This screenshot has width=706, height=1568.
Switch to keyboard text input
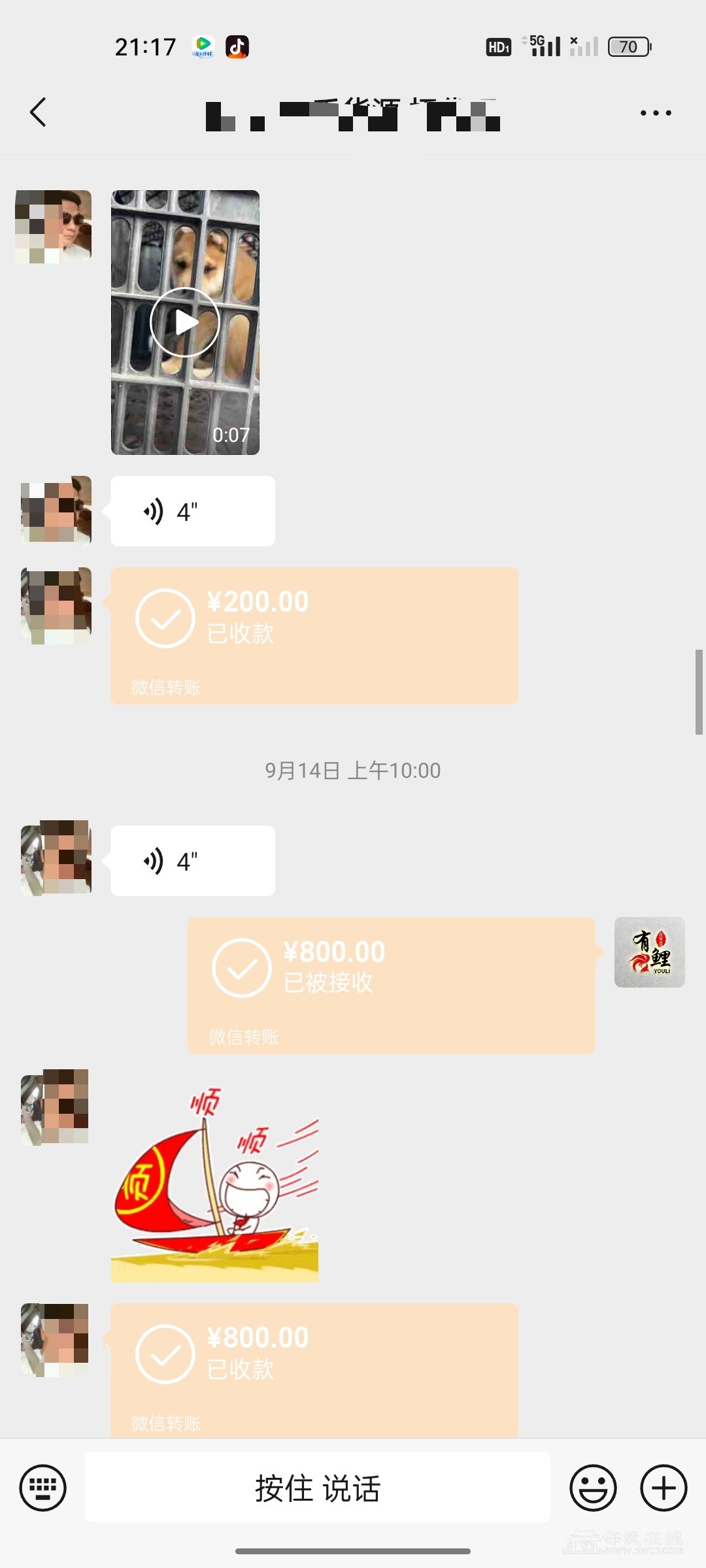coord(43,1488)
